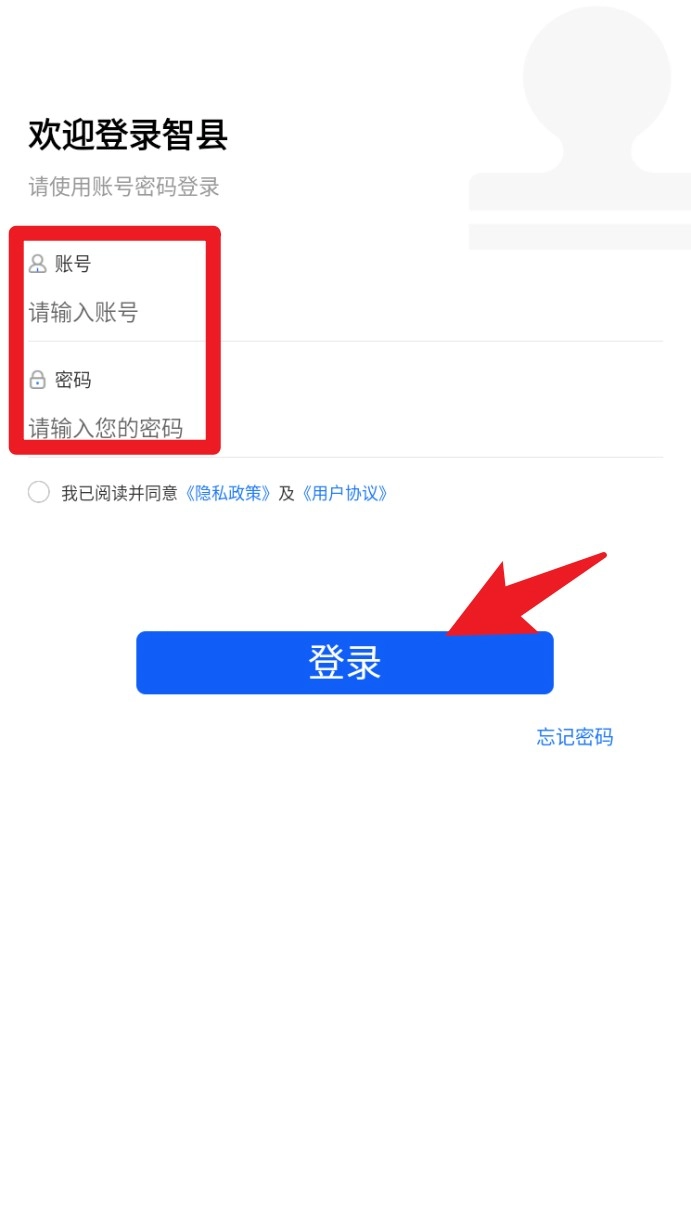The width and height of the screenshot is (691, 1230).
Task: Tap the blue 登录 button
Action: point(344,663)
